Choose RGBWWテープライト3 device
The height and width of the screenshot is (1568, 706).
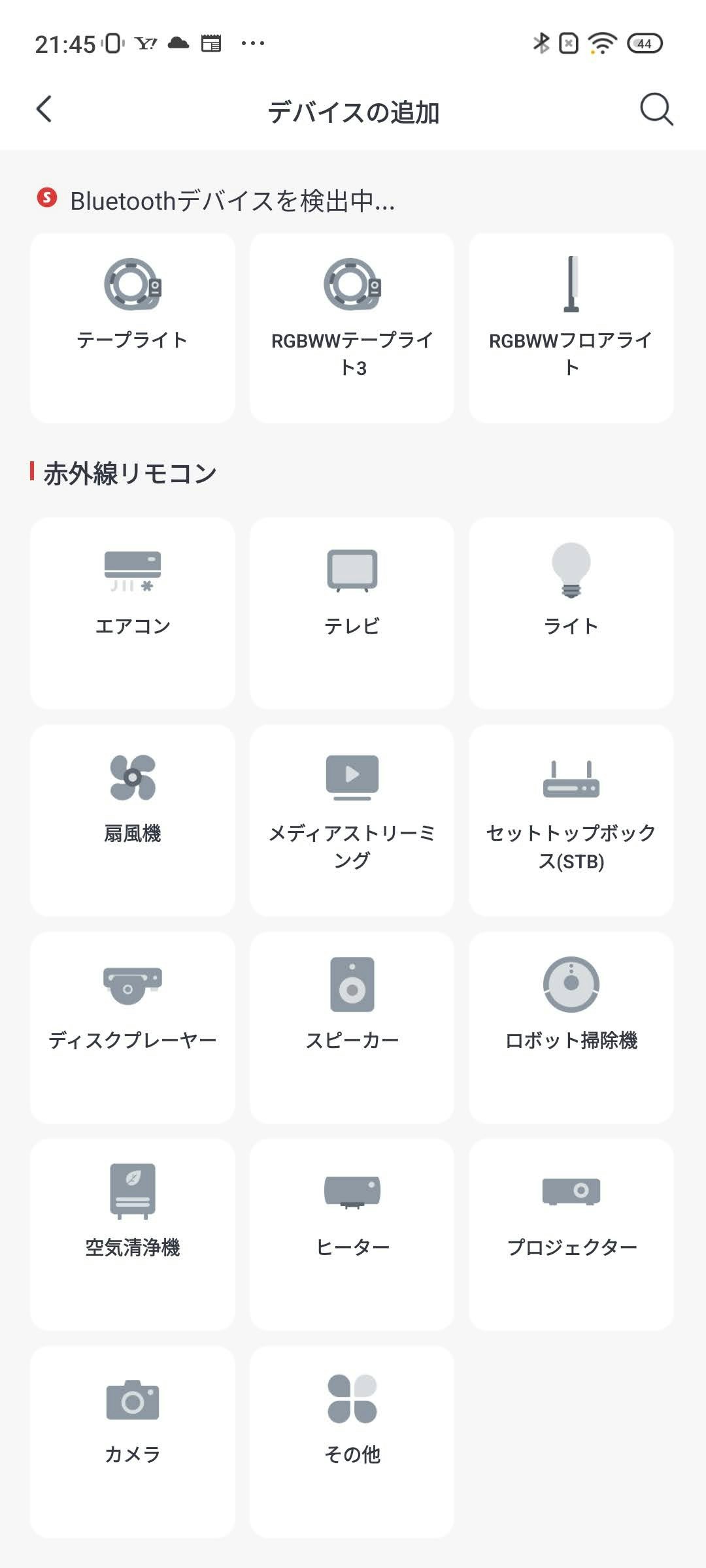click(352, 328)
